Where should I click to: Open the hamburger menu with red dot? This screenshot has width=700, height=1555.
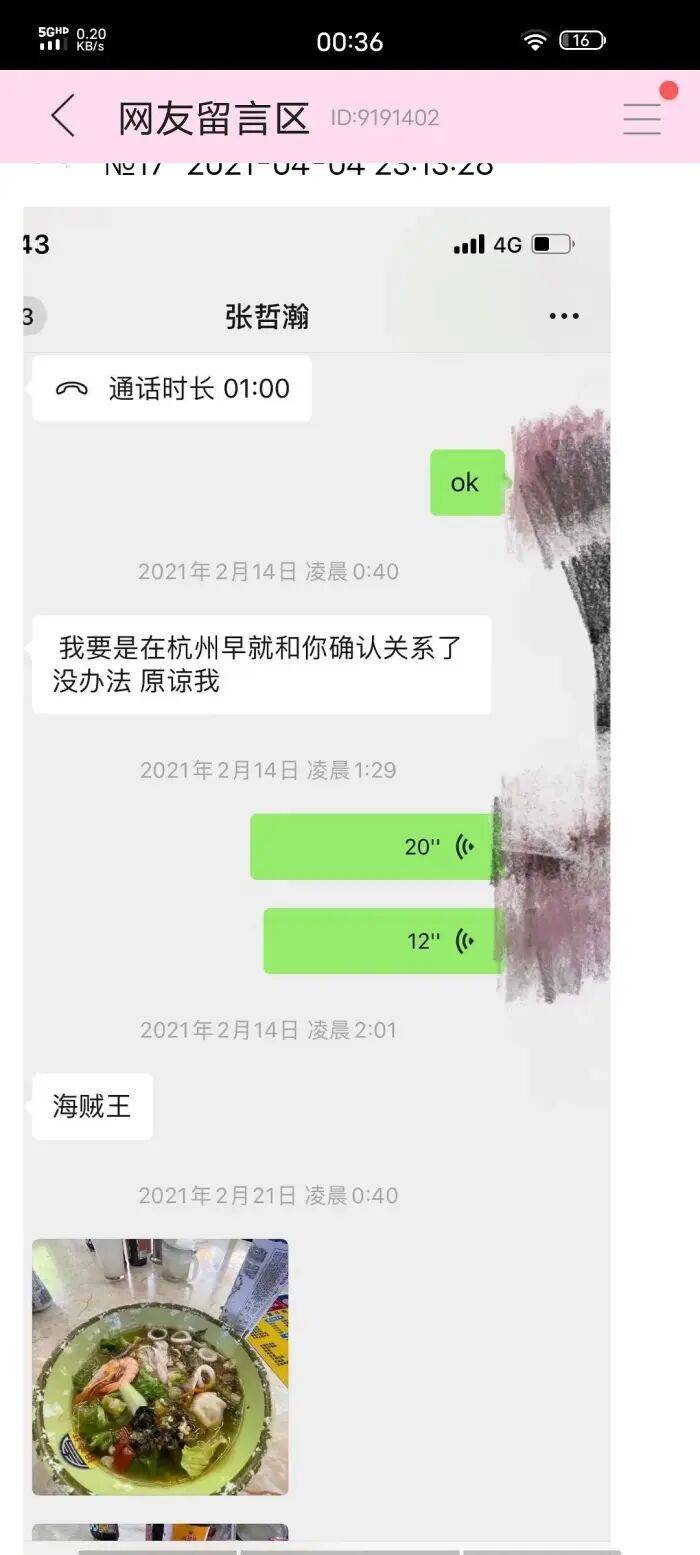point(642,118)
